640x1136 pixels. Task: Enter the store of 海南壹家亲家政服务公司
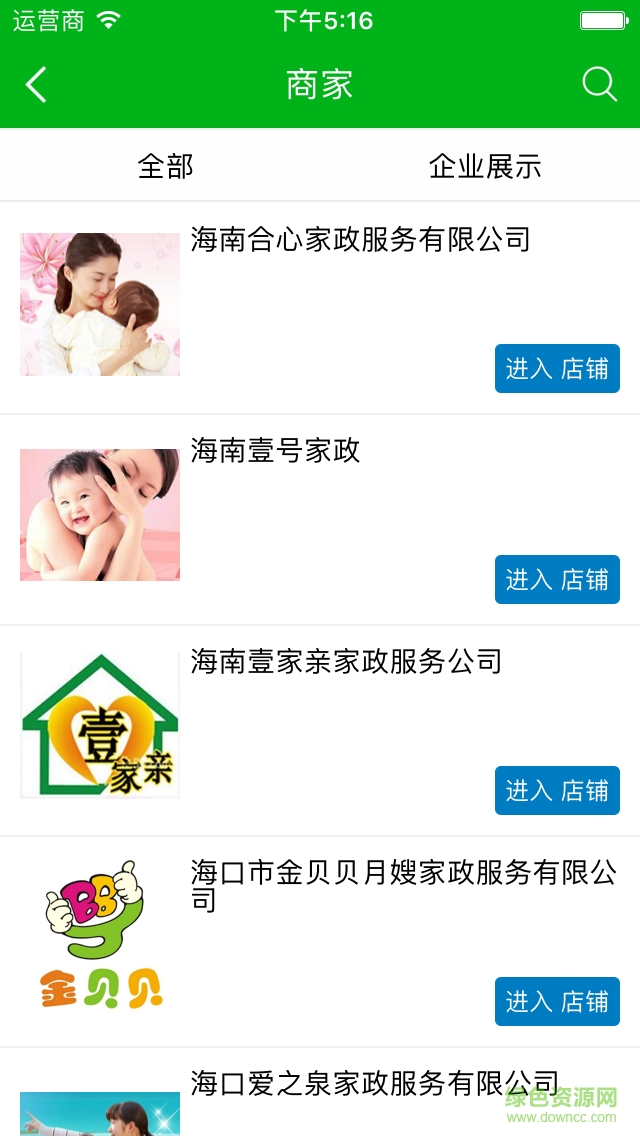(557, 790)
